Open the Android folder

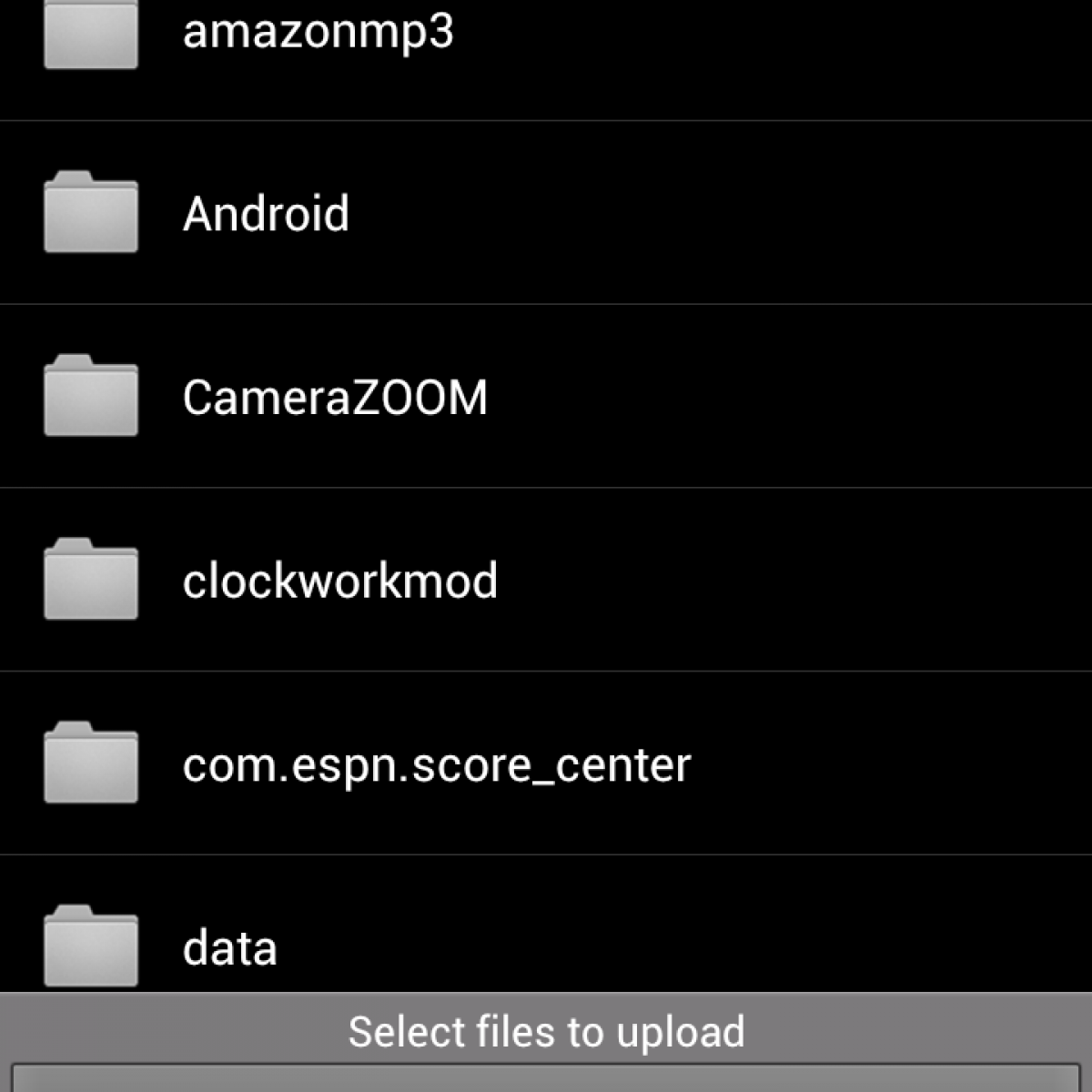(266, 215)
